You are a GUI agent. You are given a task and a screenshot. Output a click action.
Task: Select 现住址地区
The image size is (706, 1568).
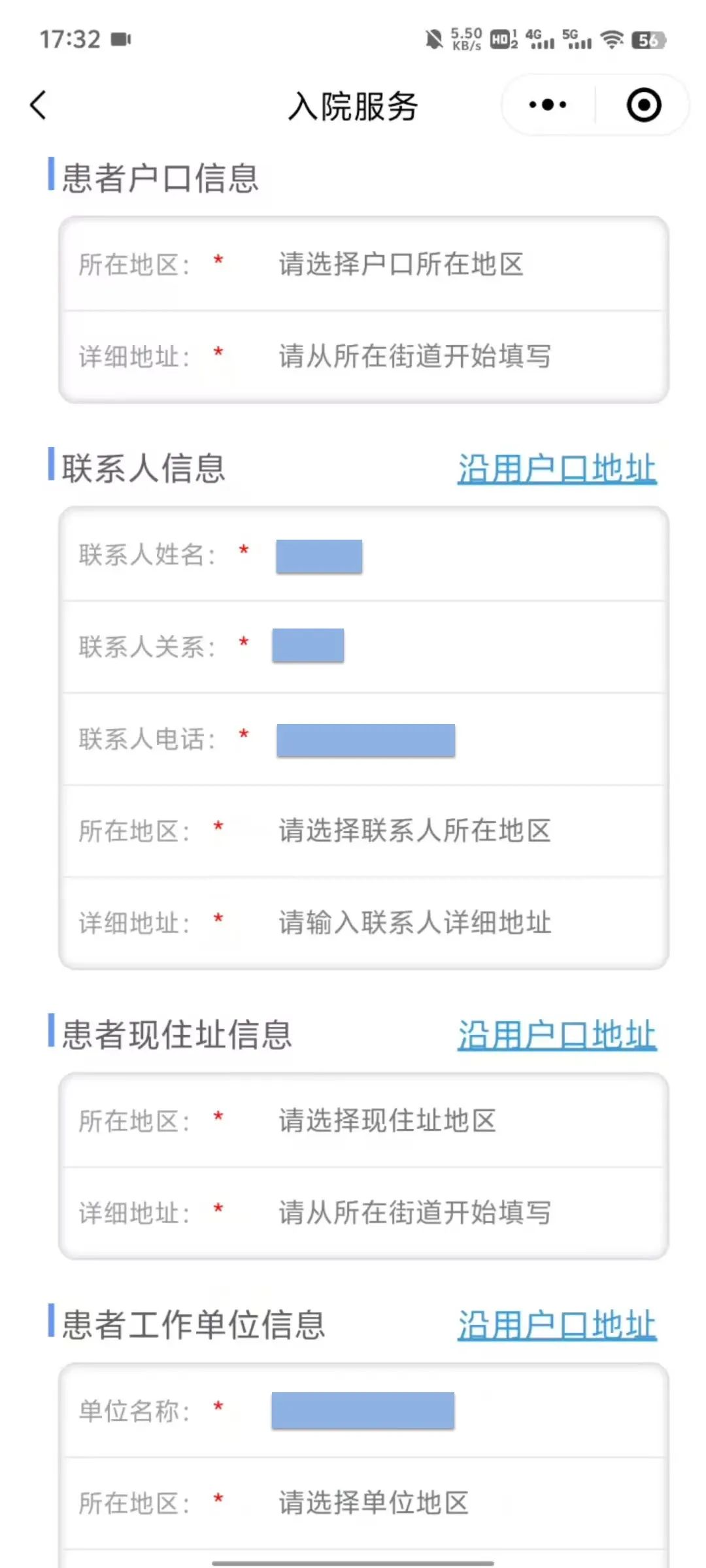click(x=363, y=1121)
